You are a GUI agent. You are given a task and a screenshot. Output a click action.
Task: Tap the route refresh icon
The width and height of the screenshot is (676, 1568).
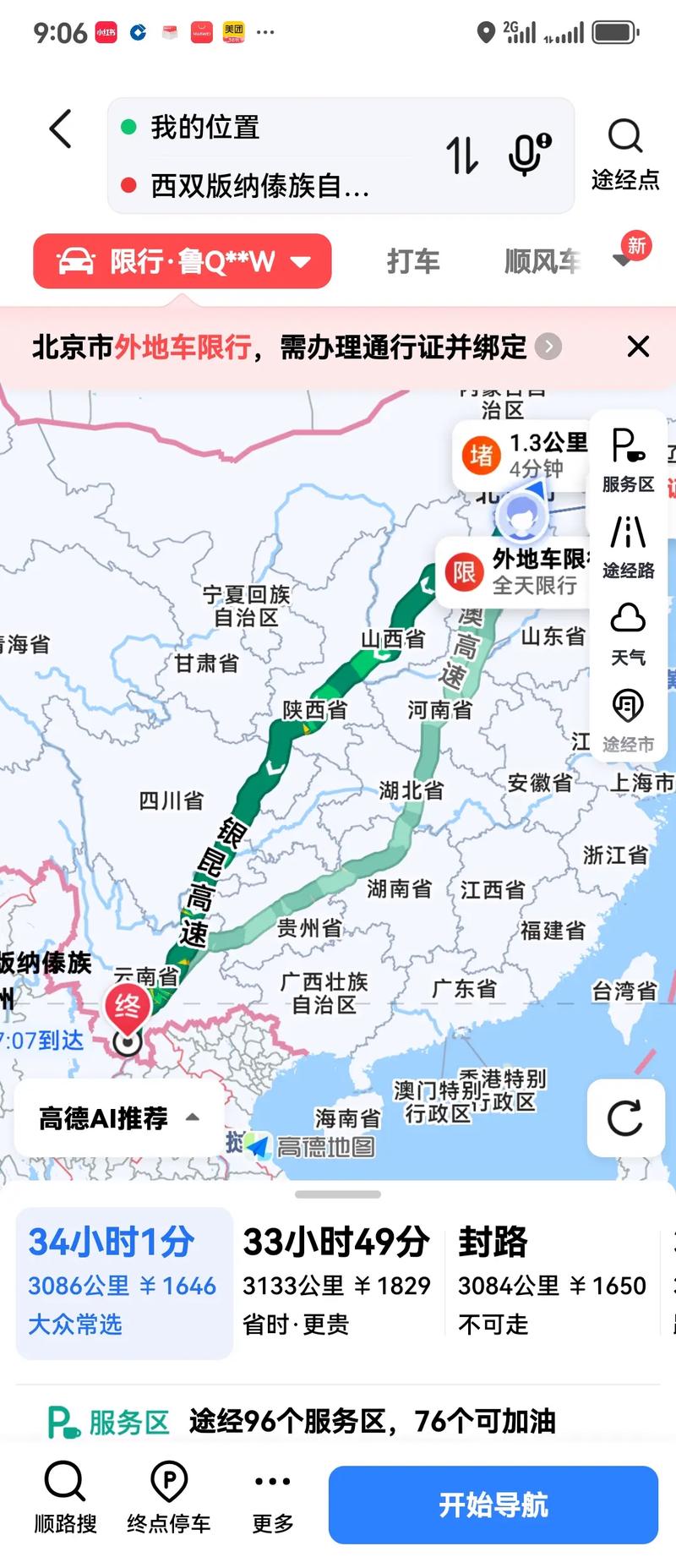tap(625, 1117)
